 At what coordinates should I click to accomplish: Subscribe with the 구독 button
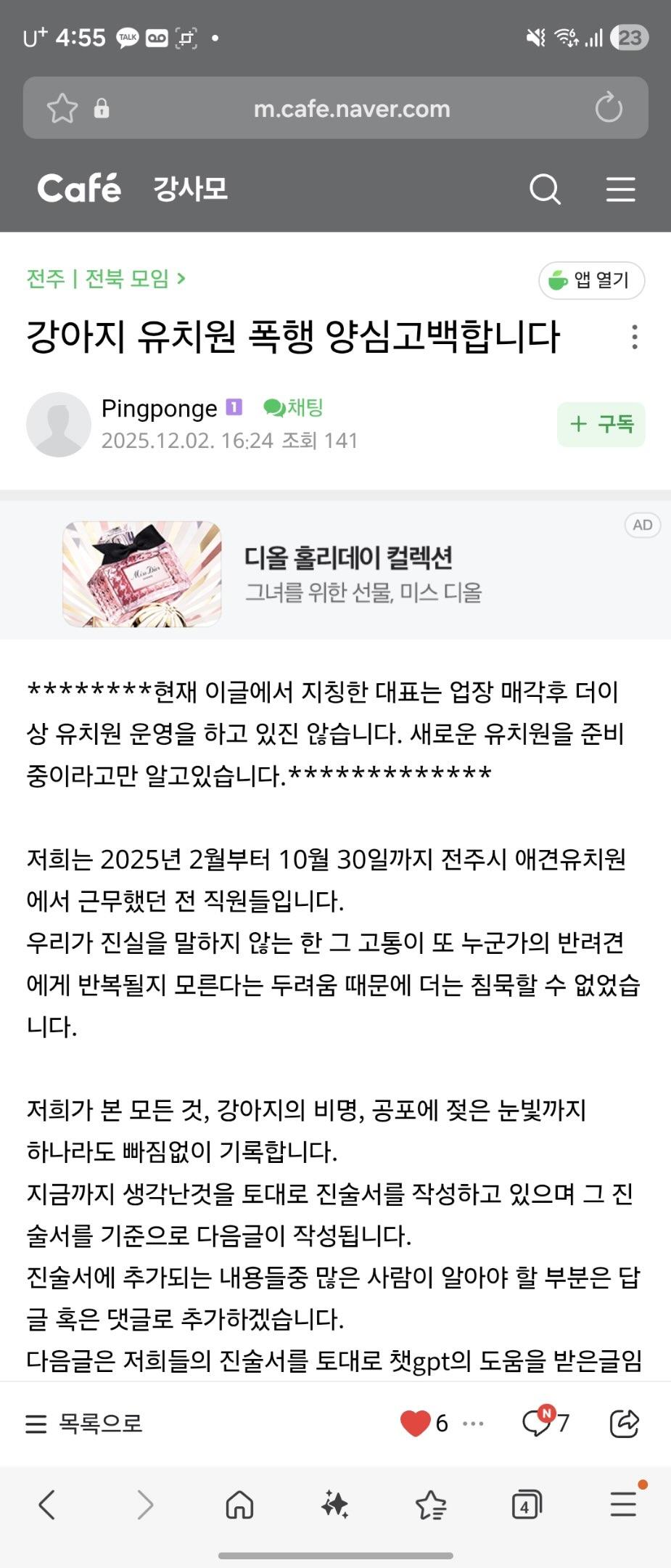(601, 425)
